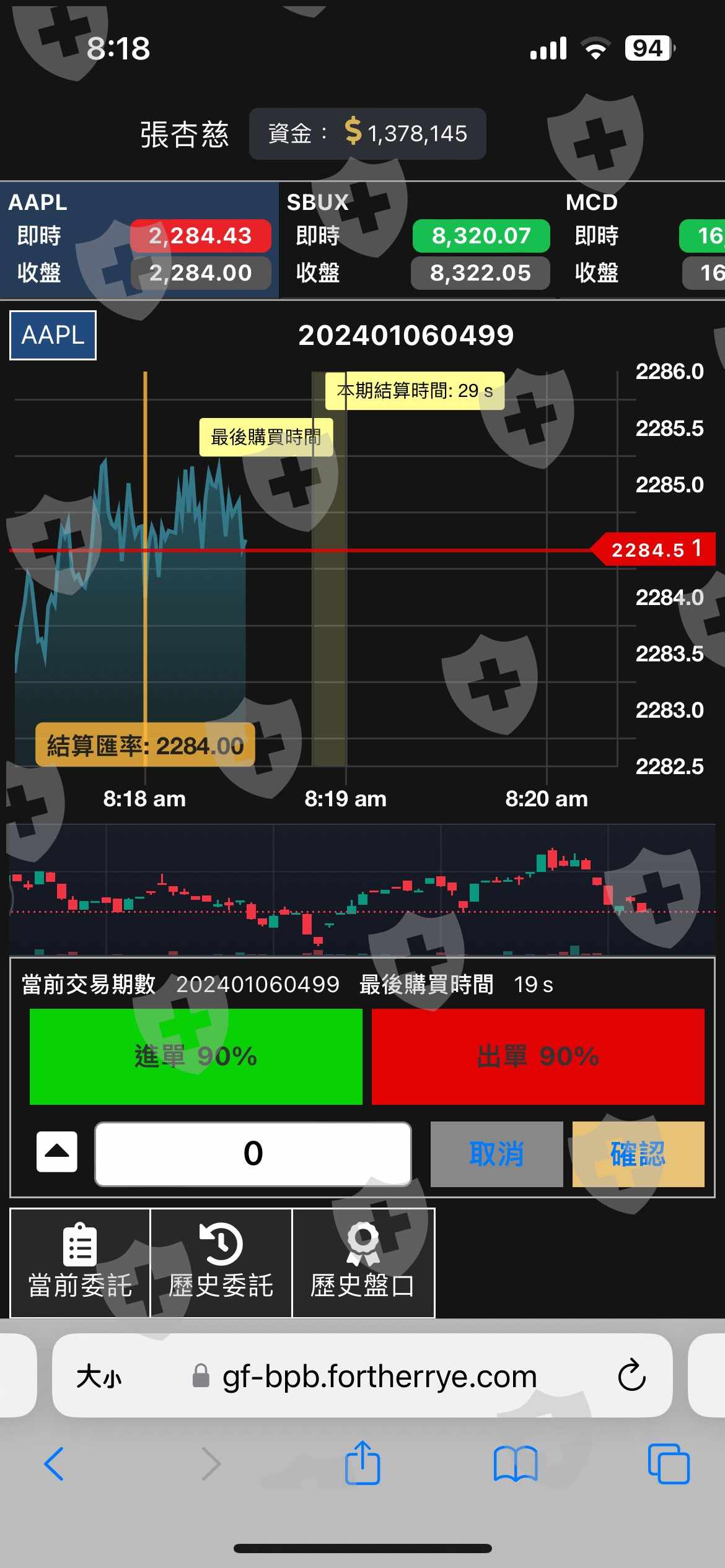Open 當前委託 current orders
The image size is (725, 1568).
pos(80,1263)
